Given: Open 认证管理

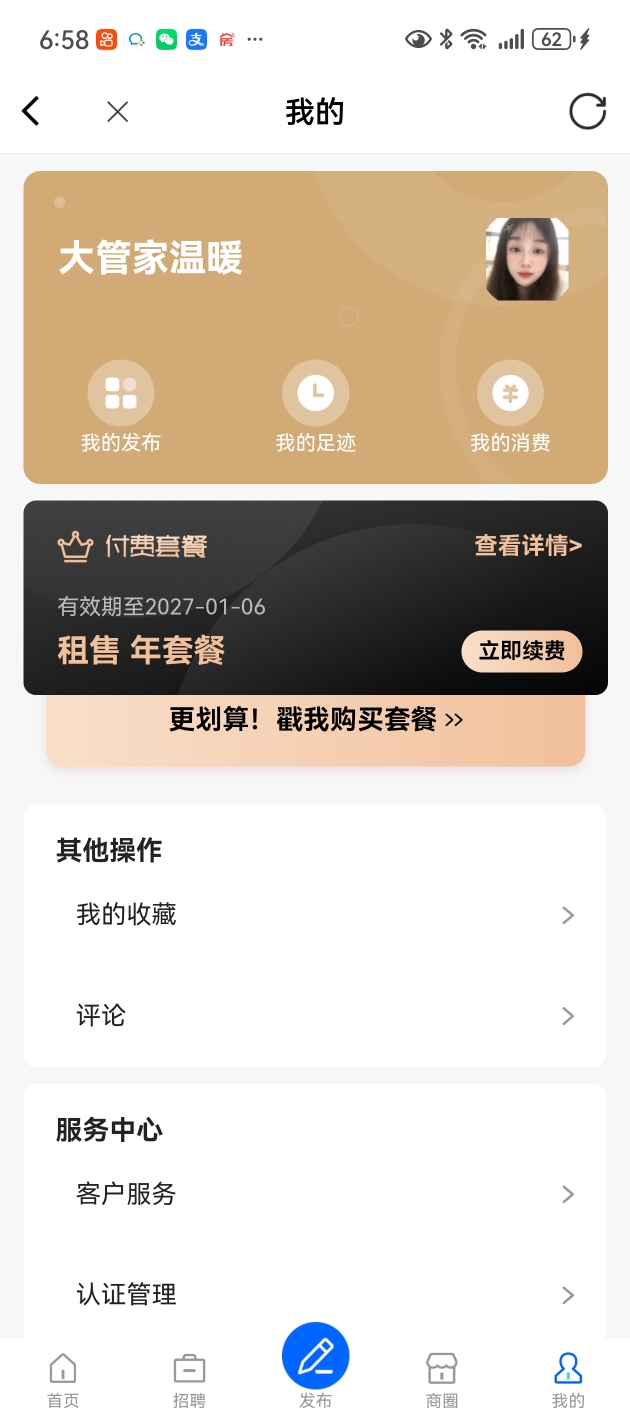Looking at the screenshot, I should [315, 1295].
